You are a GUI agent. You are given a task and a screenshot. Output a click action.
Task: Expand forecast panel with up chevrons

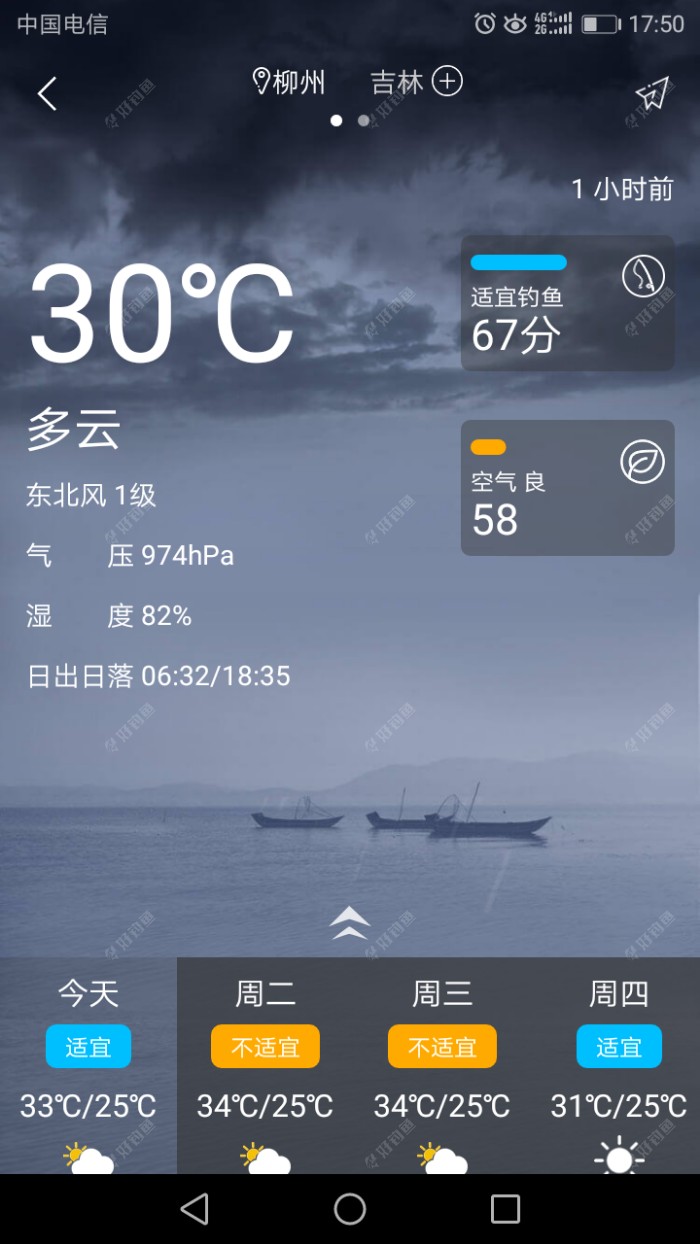click(x=350, y=922)
